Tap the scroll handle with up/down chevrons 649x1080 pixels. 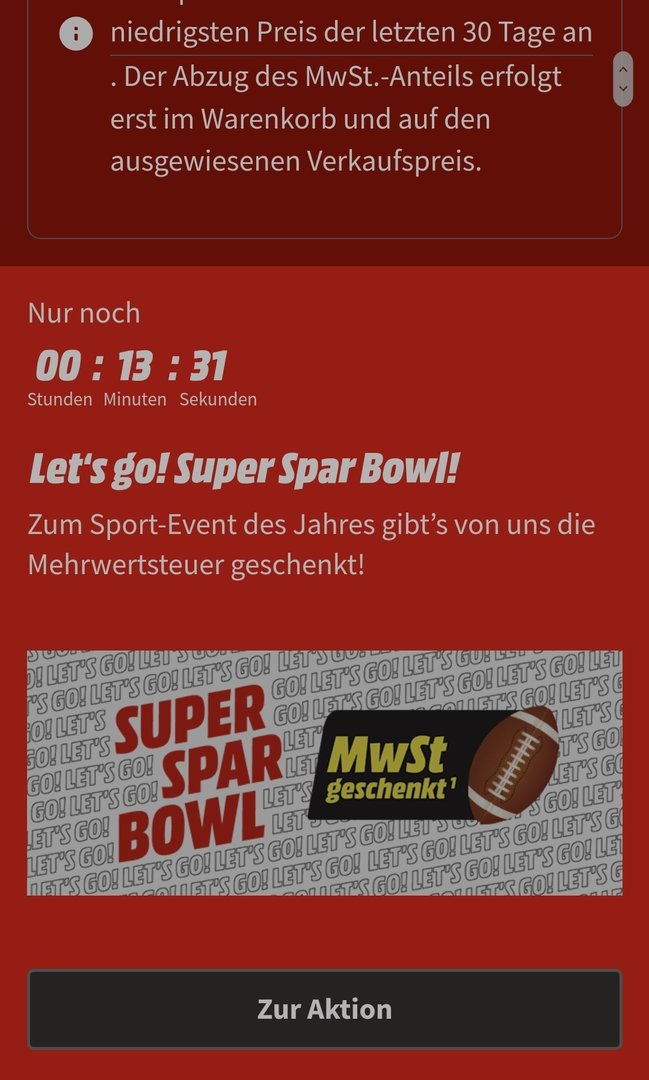click(x=623, y=79)
